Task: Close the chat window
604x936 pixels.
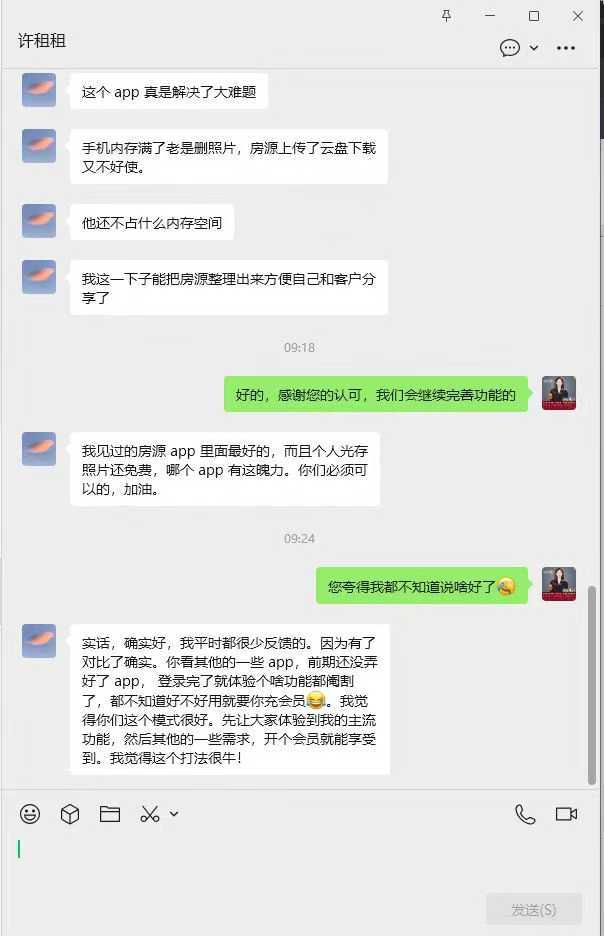Action: (x=578, y=16)
